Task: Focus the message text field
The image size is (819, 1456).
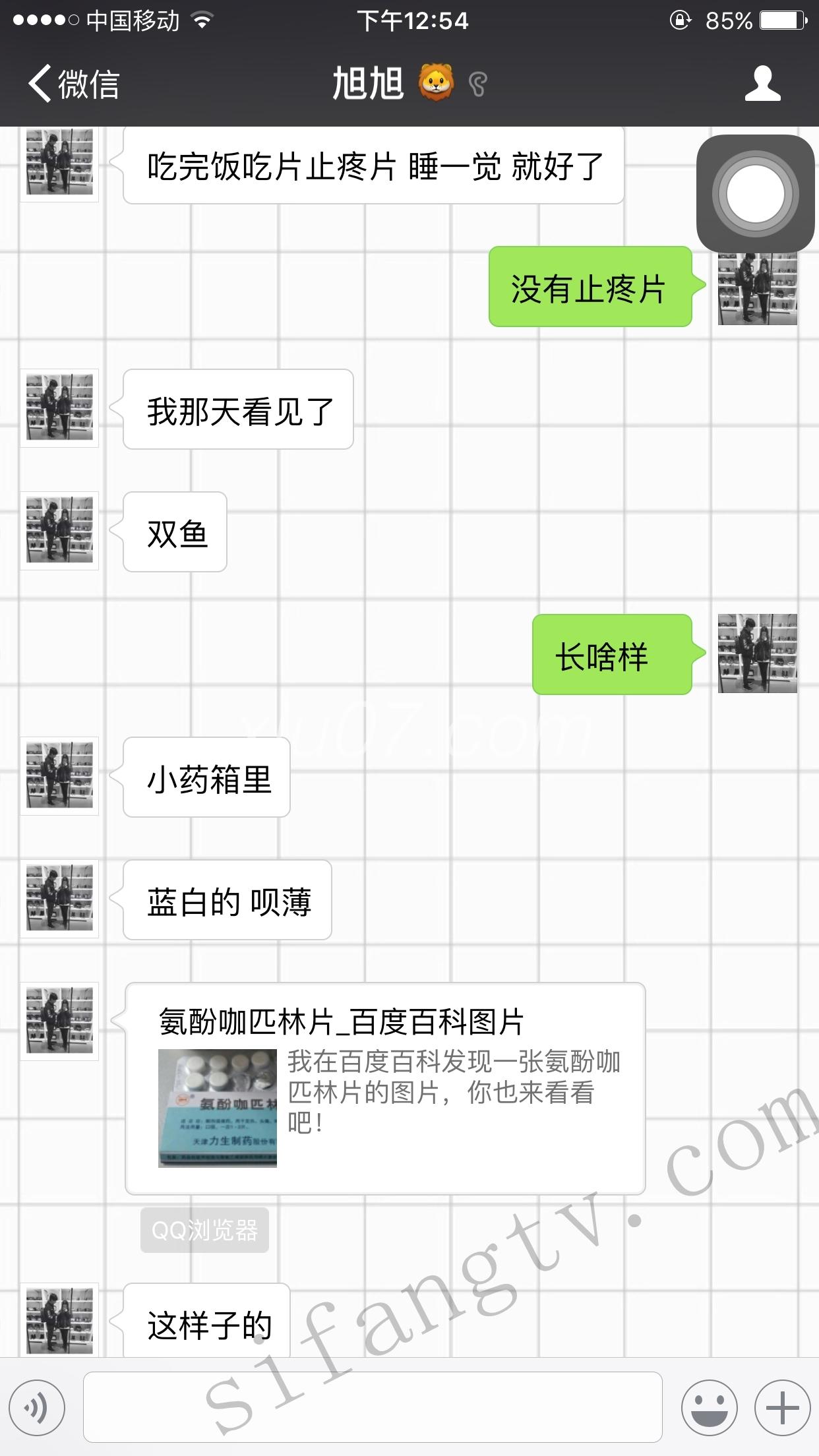Action: (373, 1407)
